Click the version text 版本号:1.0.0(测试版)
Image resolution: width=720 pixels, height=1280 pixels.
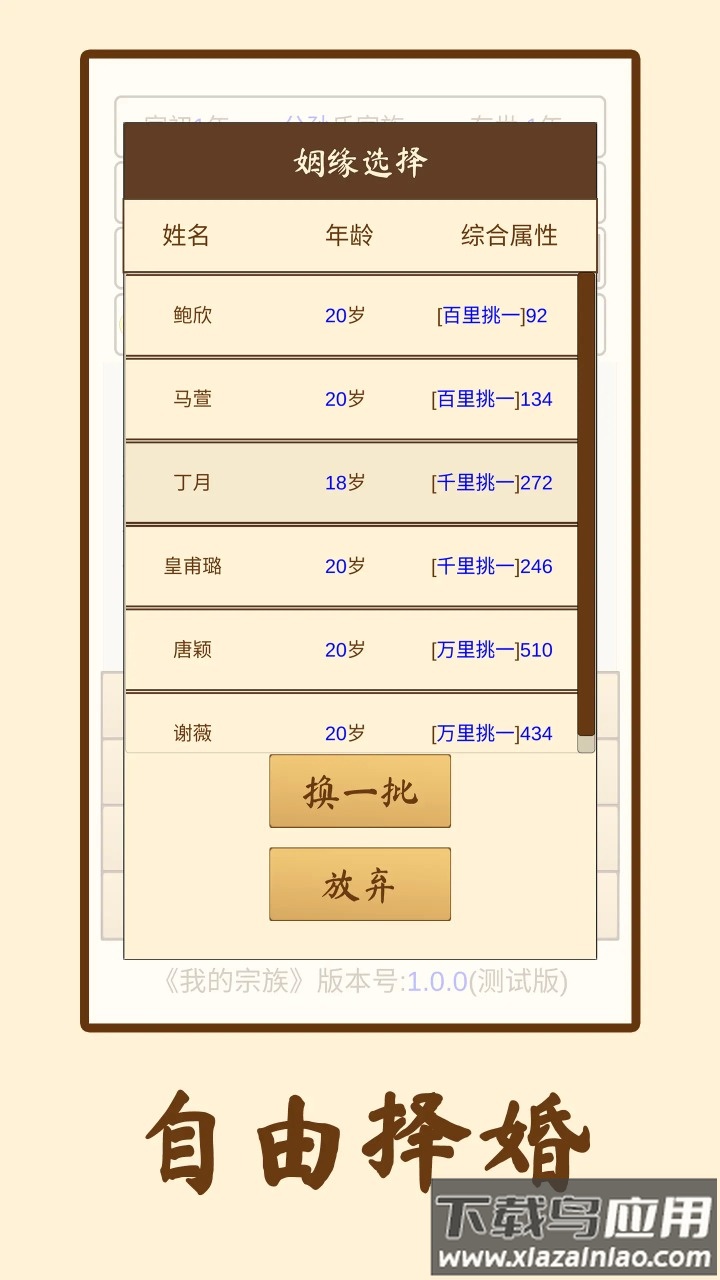pos(359,982)
